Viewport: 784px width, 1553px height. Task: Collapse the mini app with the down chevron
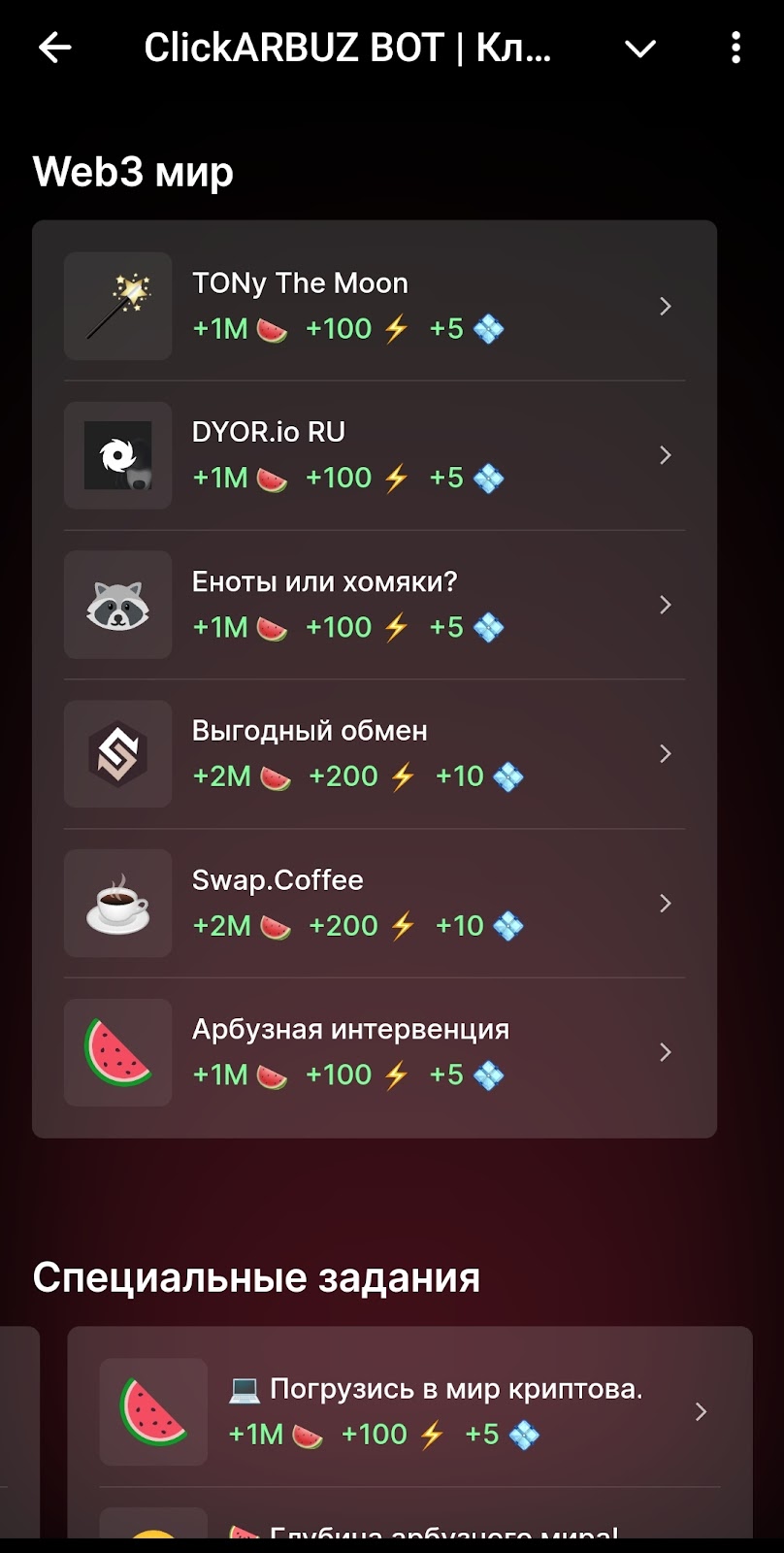click(x=640, y=49)
